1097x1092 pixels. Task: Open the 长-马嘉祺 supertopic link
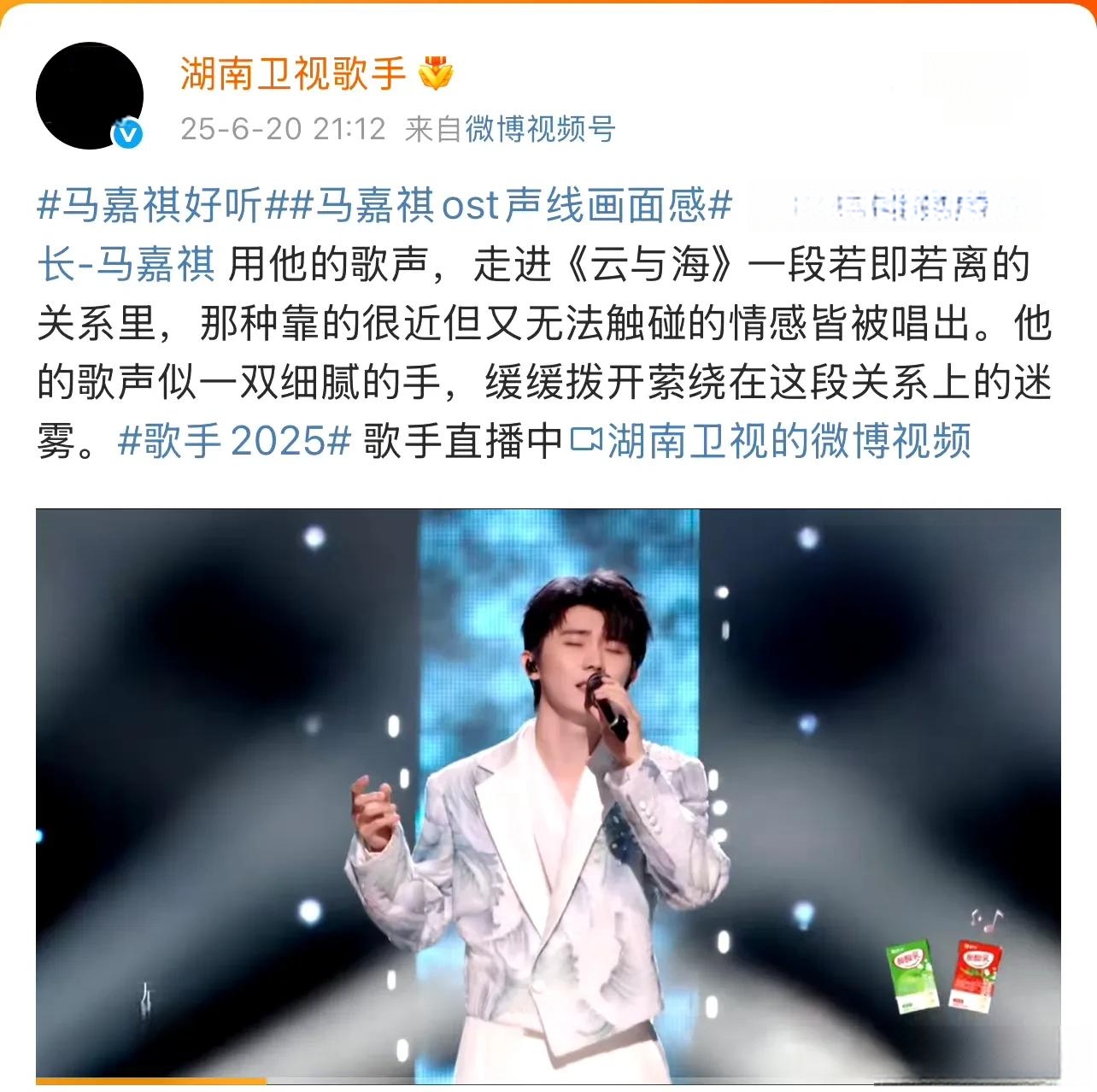click(x=126, y=265)
